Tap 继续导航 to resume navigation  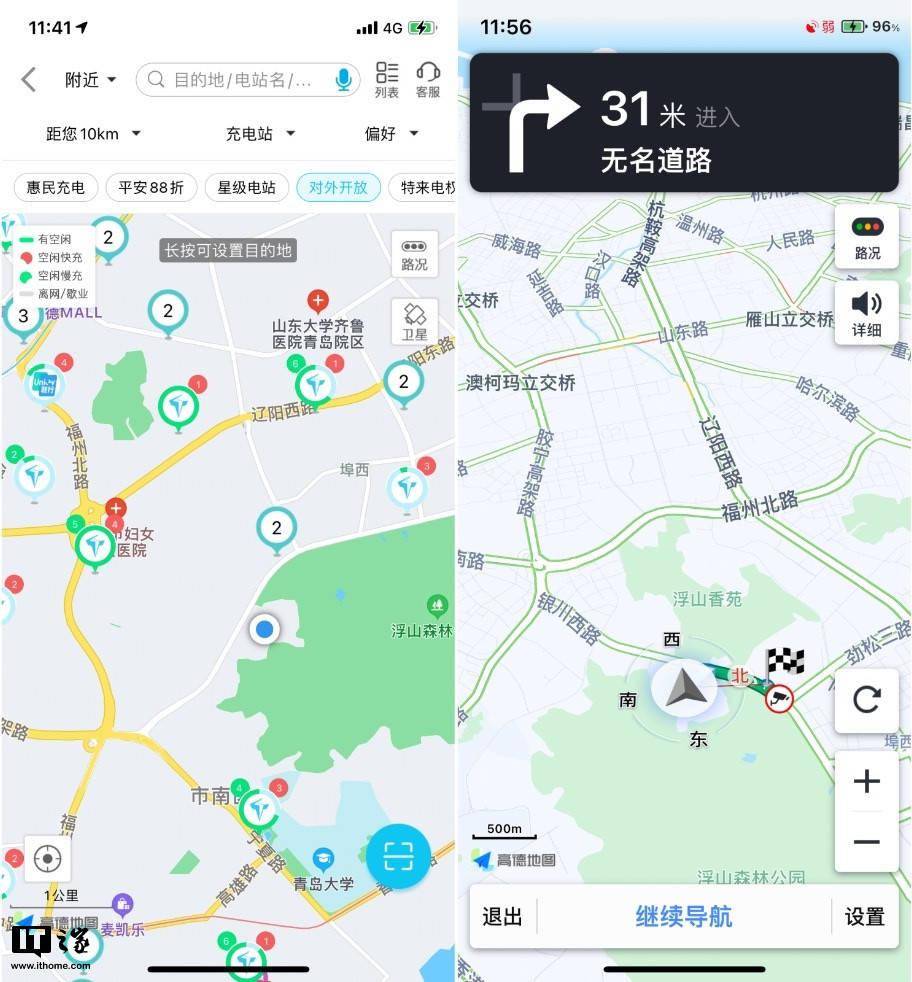click(684, 917)
